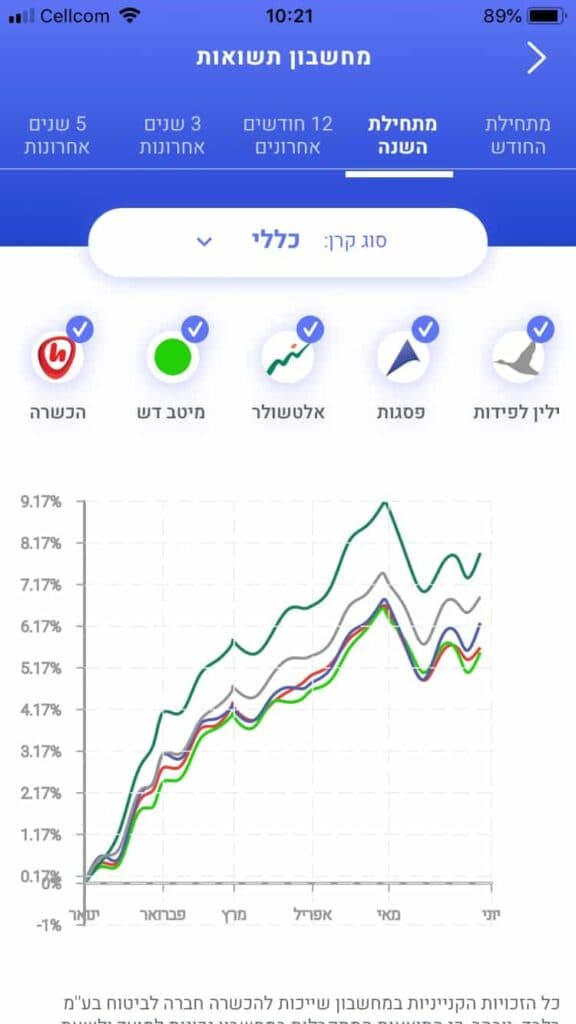Open the סוג קרן dropdown
This screenshot has height=1024, width=576.
tap(288, 242)
